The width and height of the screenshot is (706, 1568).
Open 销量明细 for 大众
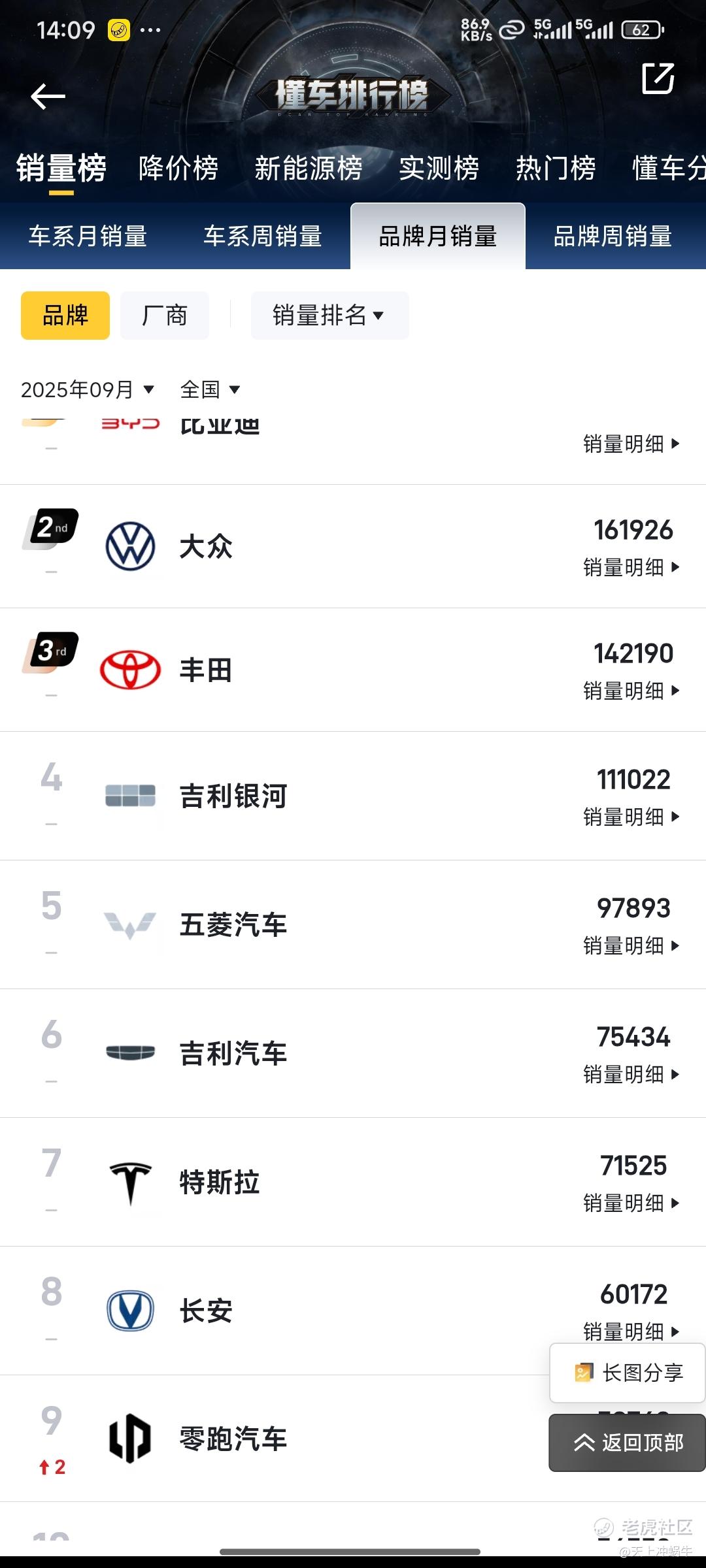pos(631,567)
